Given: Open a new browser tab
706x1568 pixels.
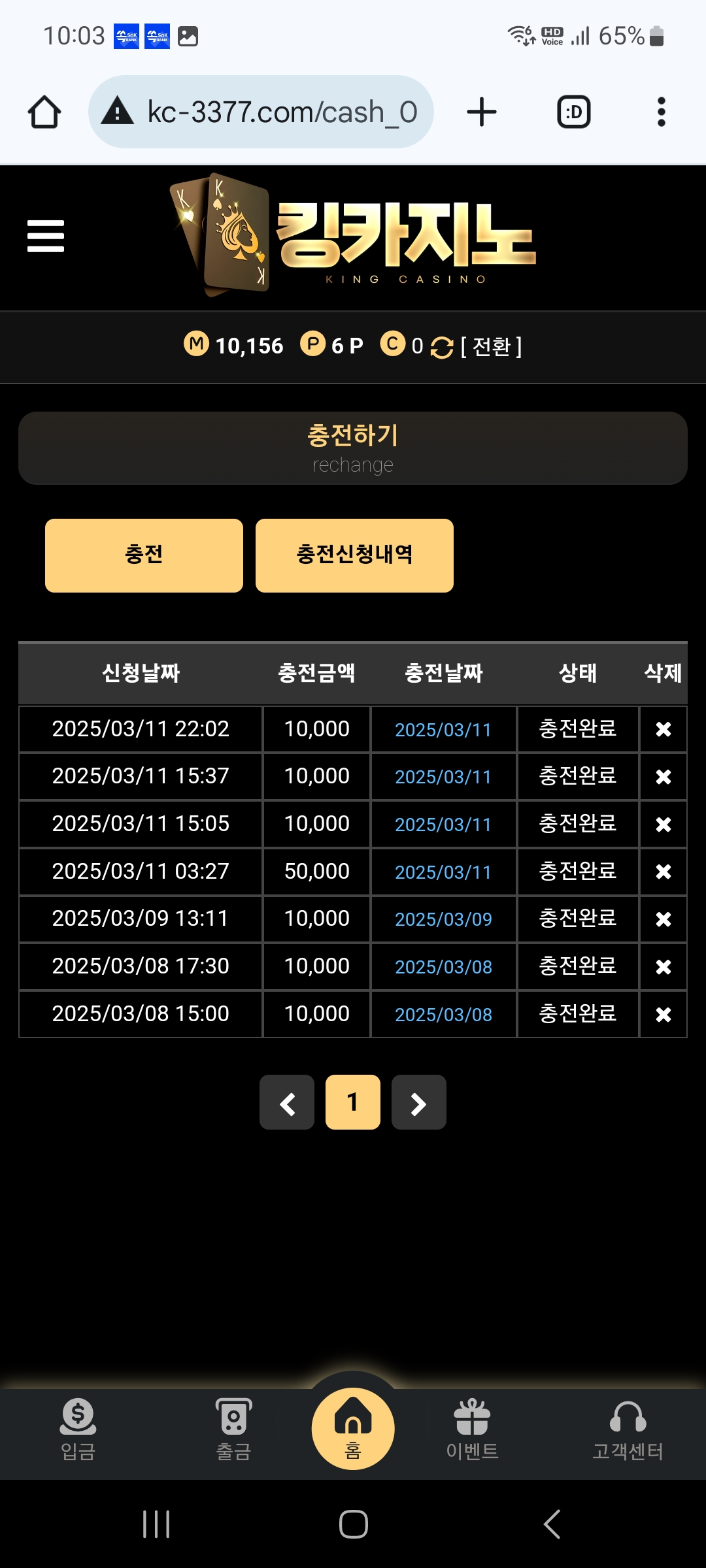Looking at the screenshot, I should [482, 112].
